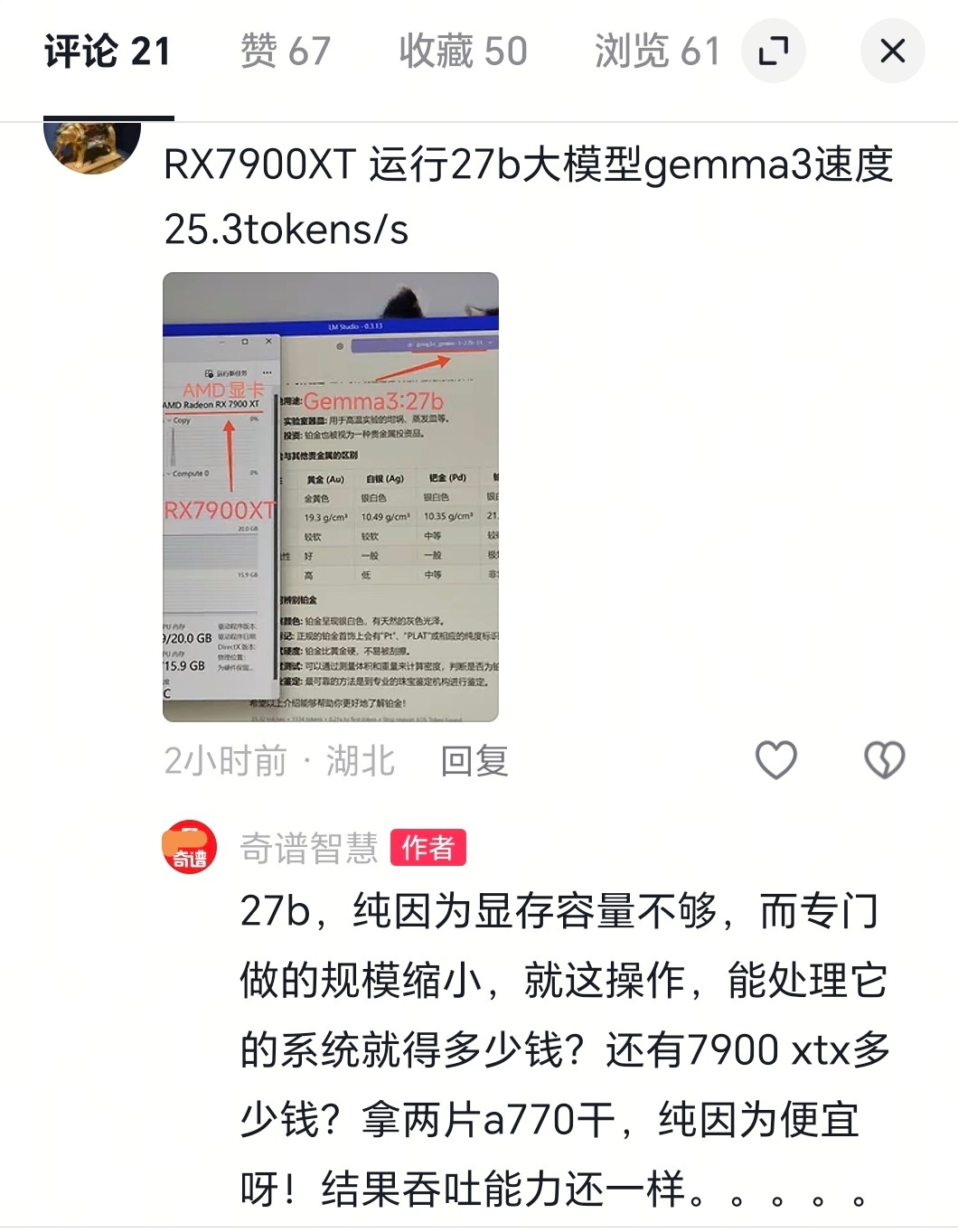The width and height of the screenshot is (958, 1232).
Task: Switch to the 收藏 50 tab
Action: point(463,52)
